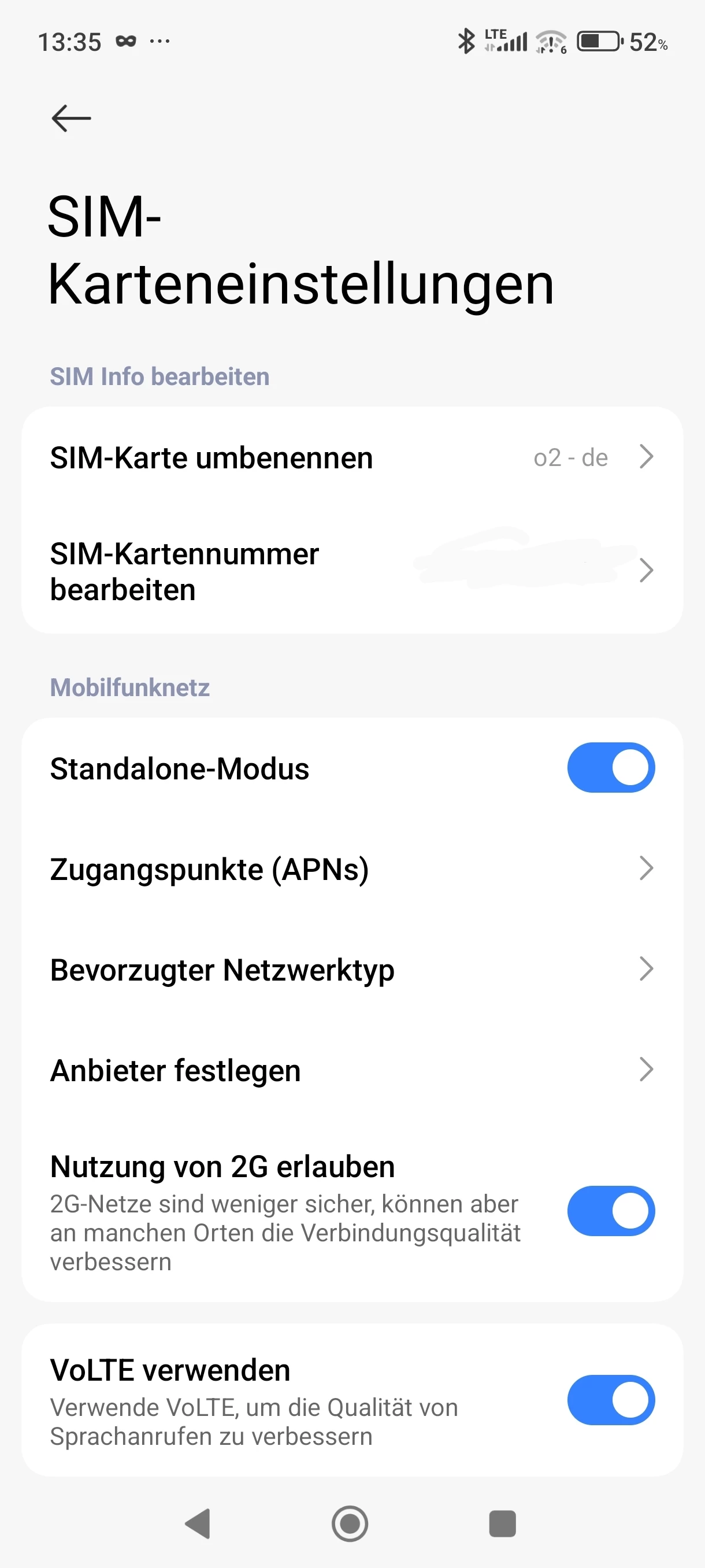Disable the Standalone-Modus switch
Viewport: 705px width, 1568px height.
[610, 768]
